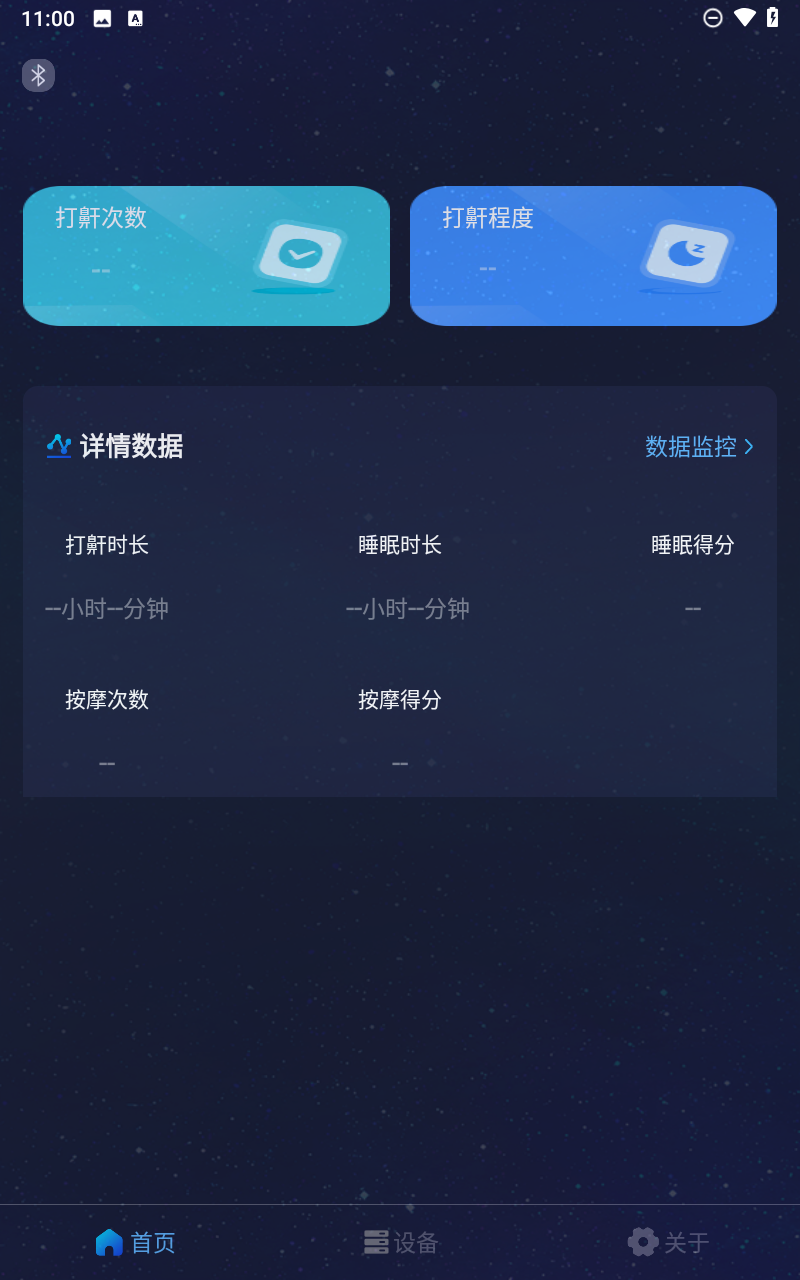
Task: Tap the do-not-disturb icon in status bar
Action: [712, 17]
